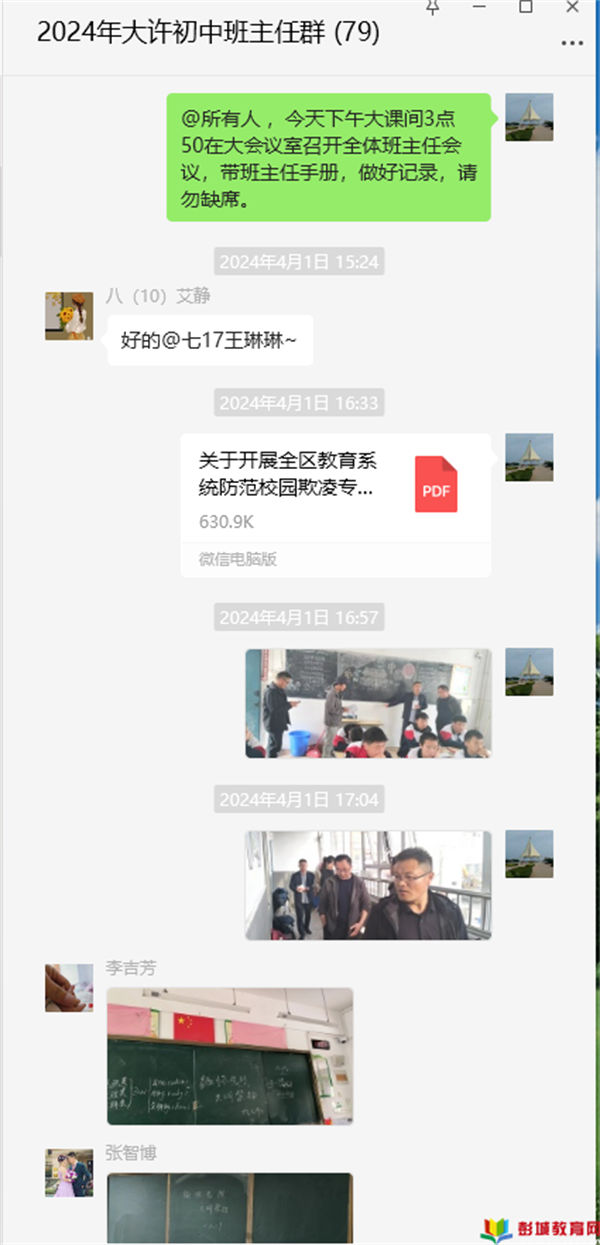Viewport: 600px width, 1245px height.
Task: Tap 李吉芳's profile avatar
Action: (x=69, y=987)
